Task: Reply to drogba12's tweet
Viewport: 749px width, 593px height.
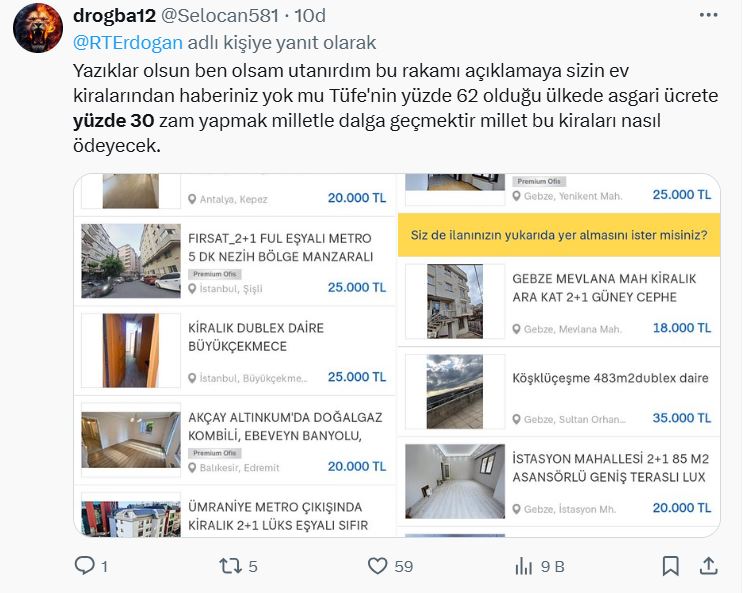Action: pyautogui.click(x=86, y=566)
